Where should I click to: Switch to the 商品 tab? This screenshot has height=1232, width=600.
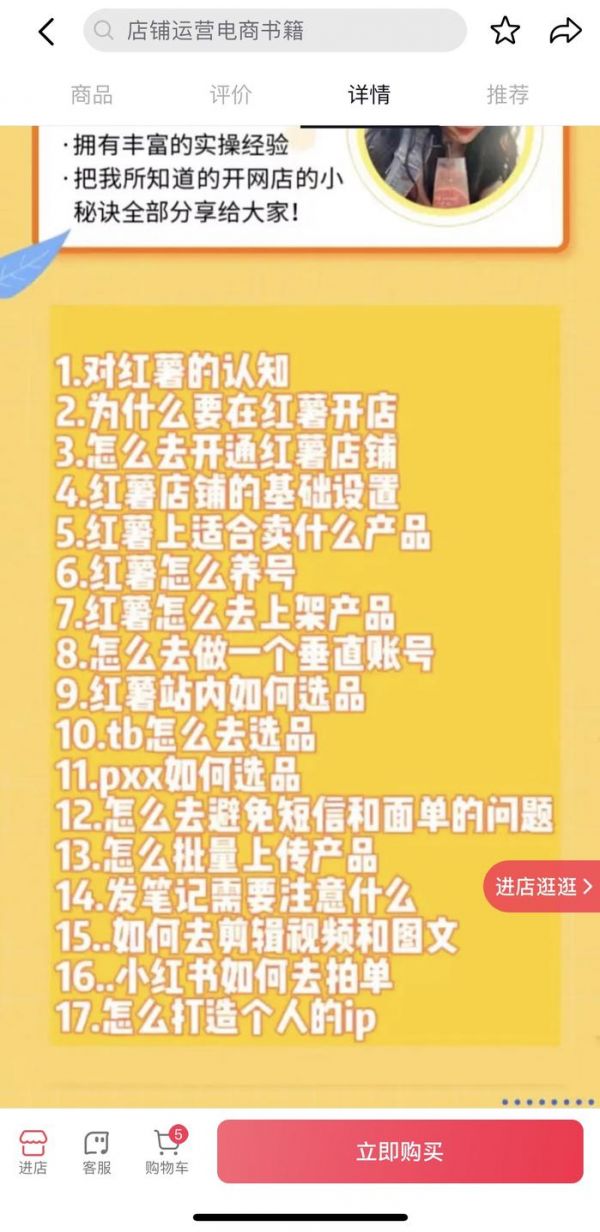tap(91, 95)
